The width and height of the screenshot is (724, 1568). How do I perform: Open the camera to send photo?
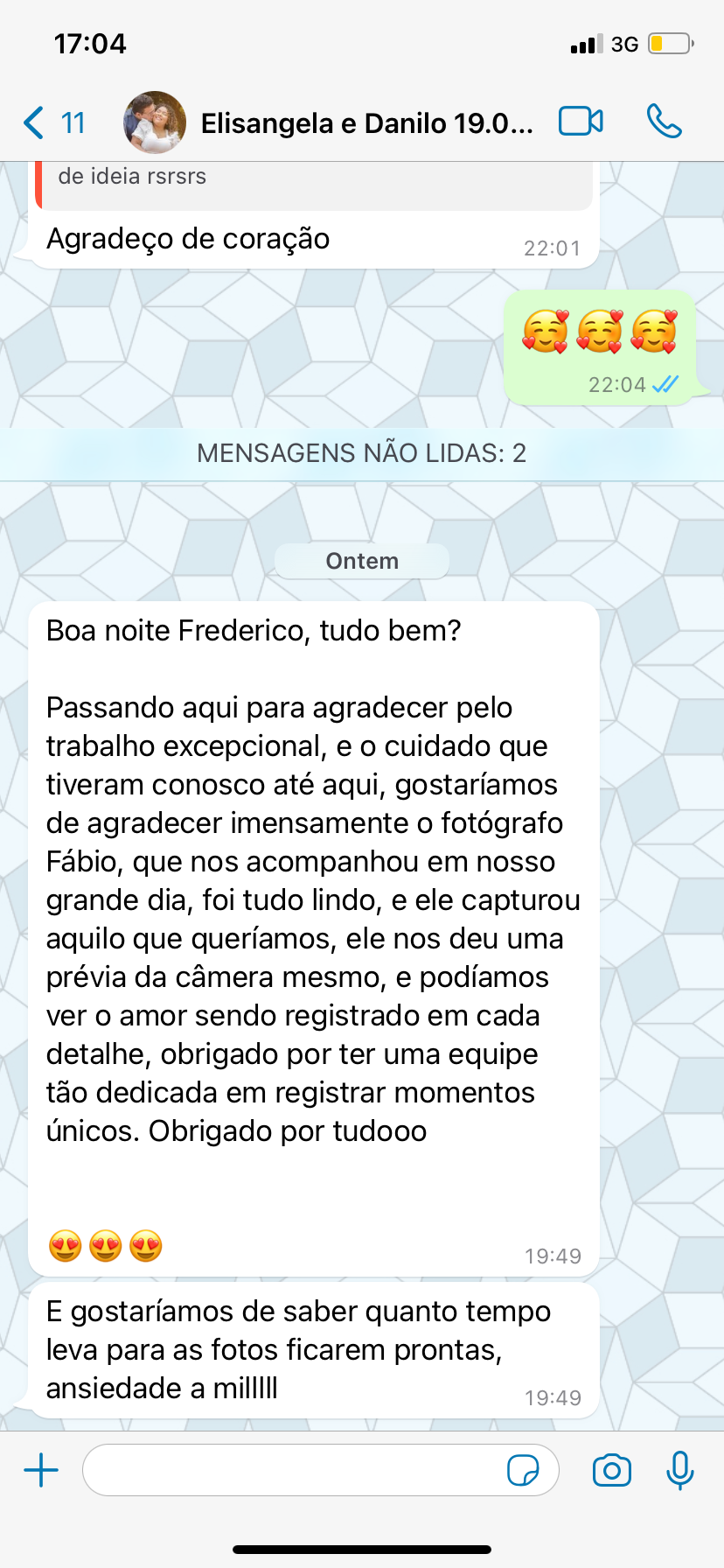611,1470
